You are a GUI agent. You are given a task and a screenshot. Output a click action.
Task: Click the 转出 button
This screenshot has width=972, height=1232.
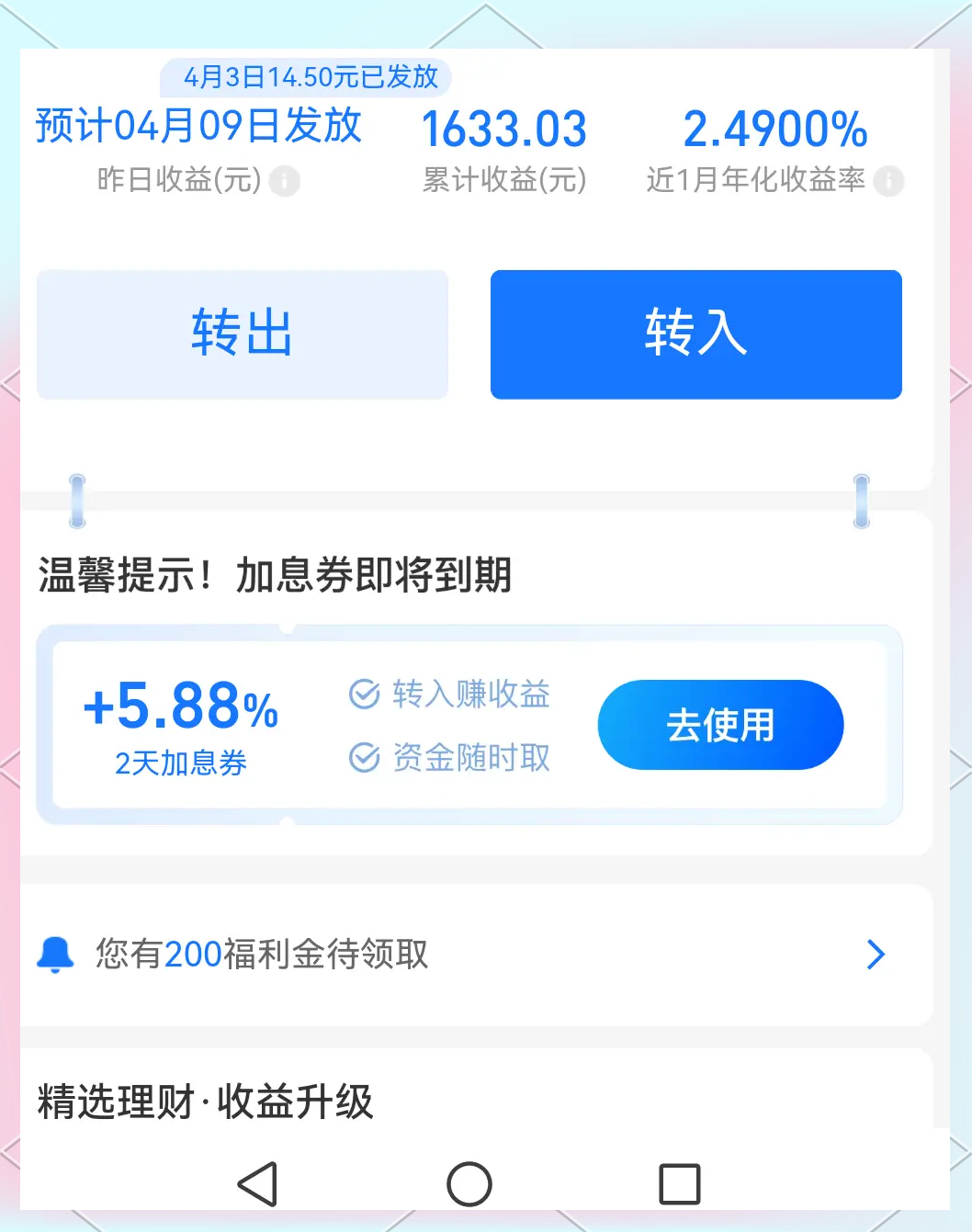[x=241, y=334]
